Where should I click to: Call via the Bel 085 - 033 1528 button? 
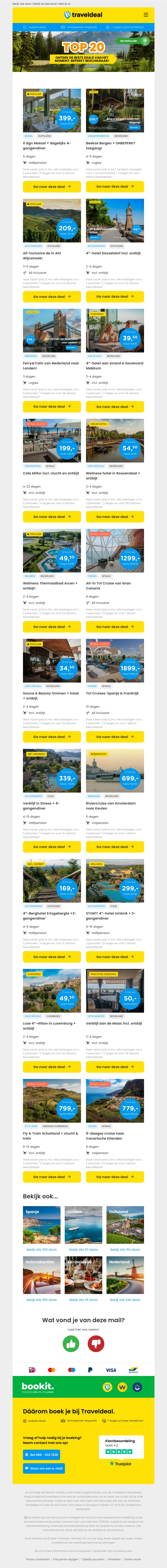click(44, 1454)
